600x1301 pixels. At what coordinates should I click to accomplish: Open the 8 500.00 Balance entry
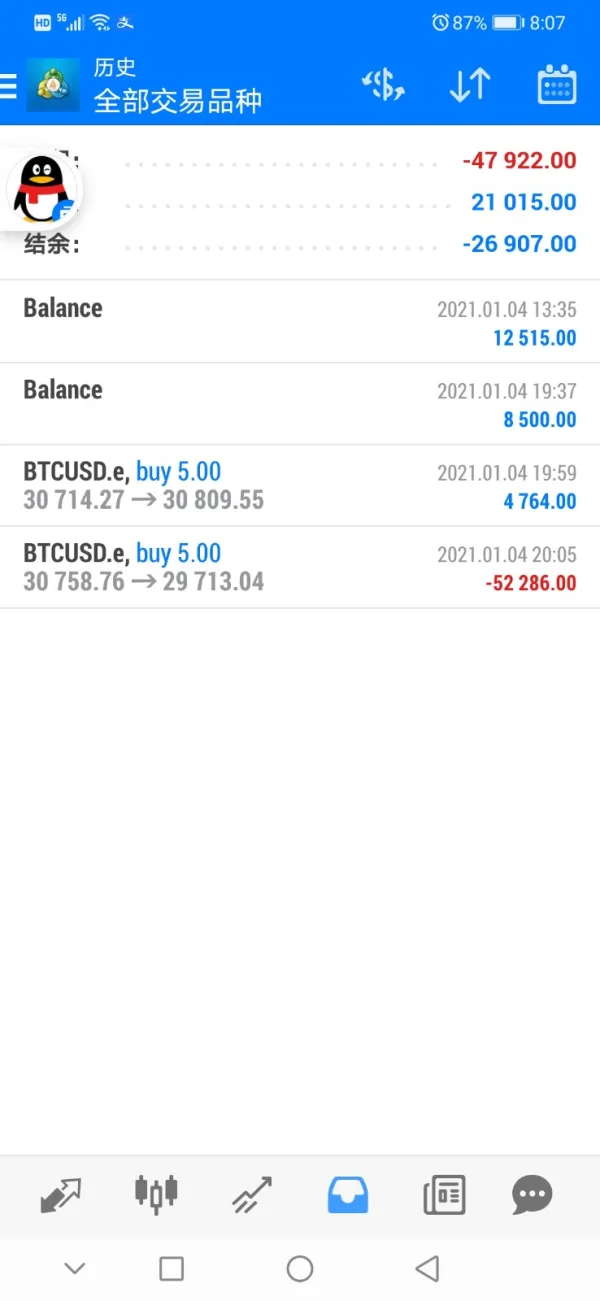300,404
